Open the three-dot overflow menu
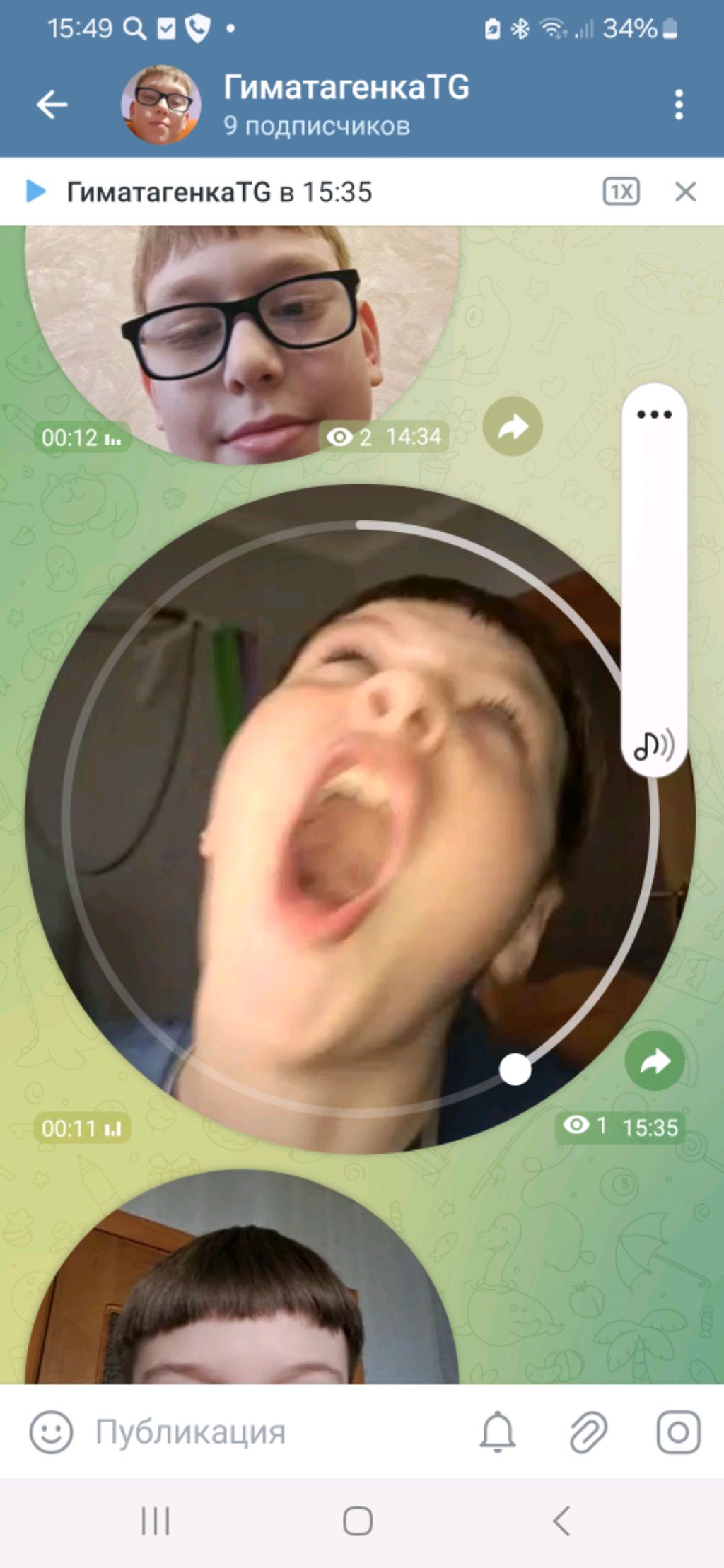The image size is (724, 1568). tap(679, 105)
